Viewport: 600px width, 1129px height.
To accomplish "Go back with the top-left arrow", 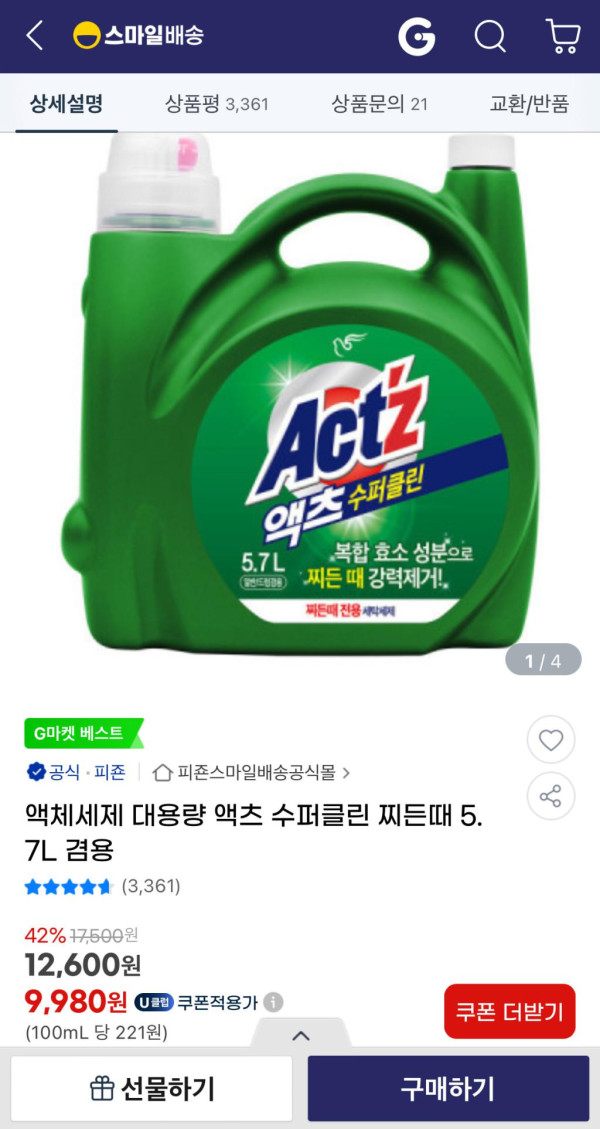I will (x=35, y=36).
